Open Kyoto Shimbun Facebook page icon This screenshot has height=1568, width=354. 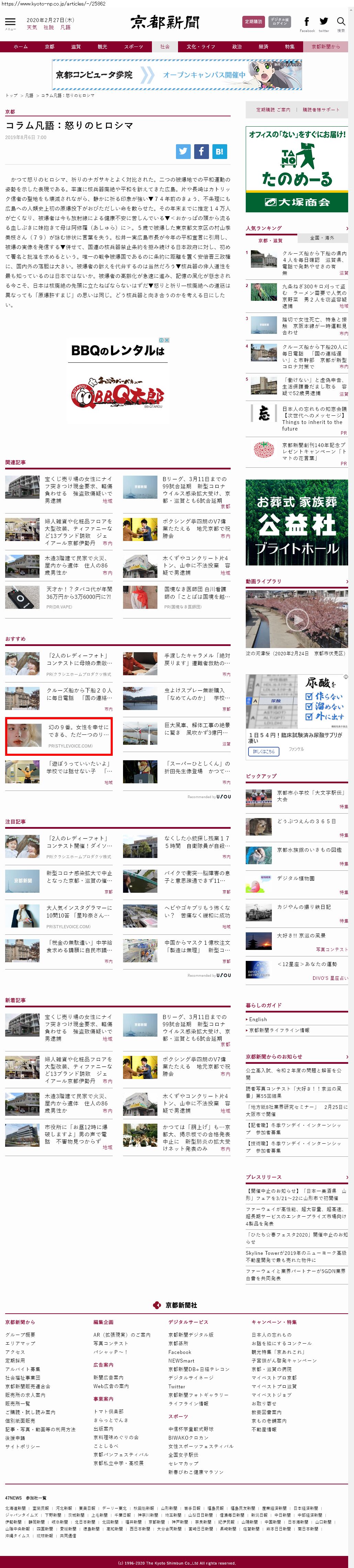tap(307, 21)
